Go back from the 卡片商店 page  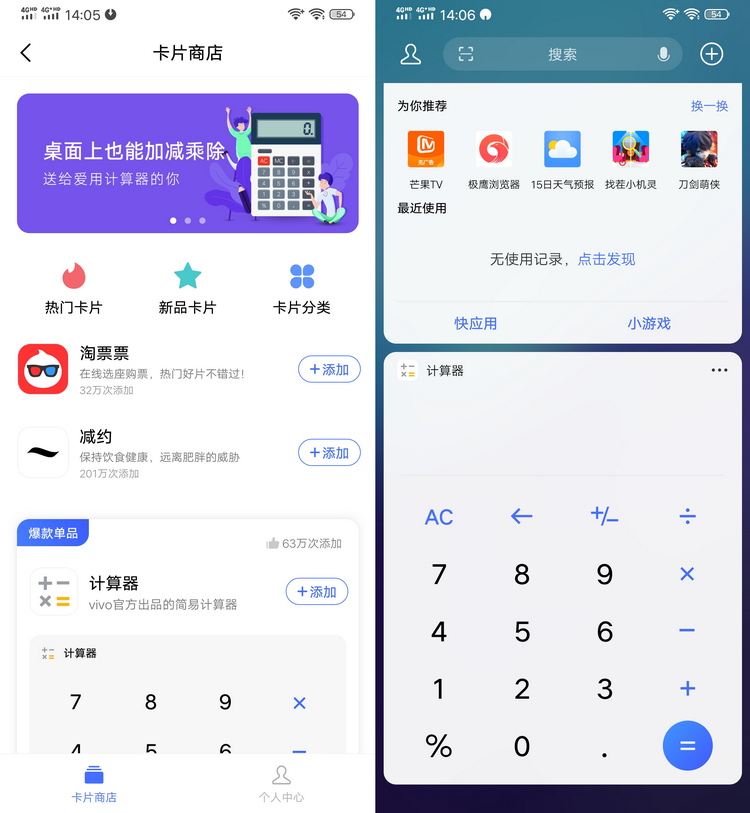point(26,53)
